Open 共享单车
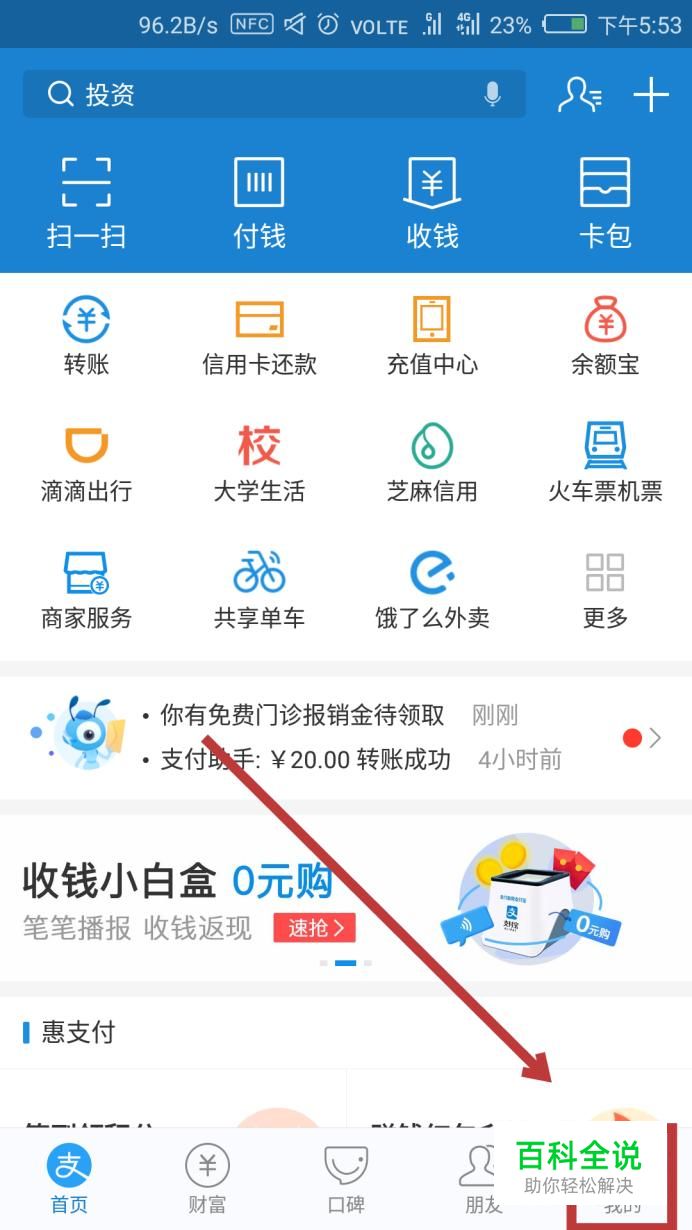Image resolution: width=692 pixels, height=1230 pixels. [x=259, y=590]
